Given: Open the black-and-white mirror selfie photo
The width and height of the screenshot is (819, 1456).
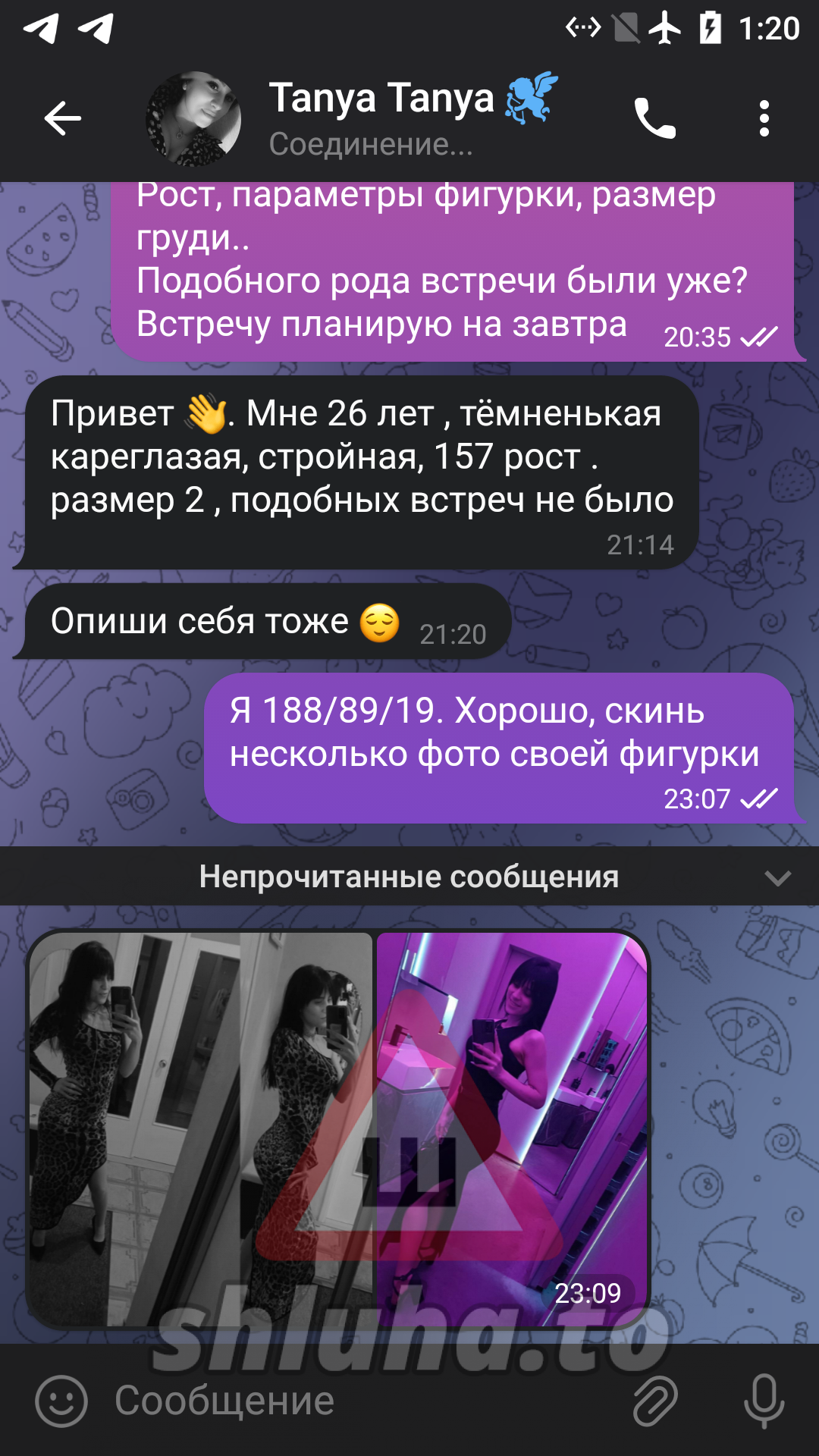Looking at the screenshot, I should (x=201, y=1128).
